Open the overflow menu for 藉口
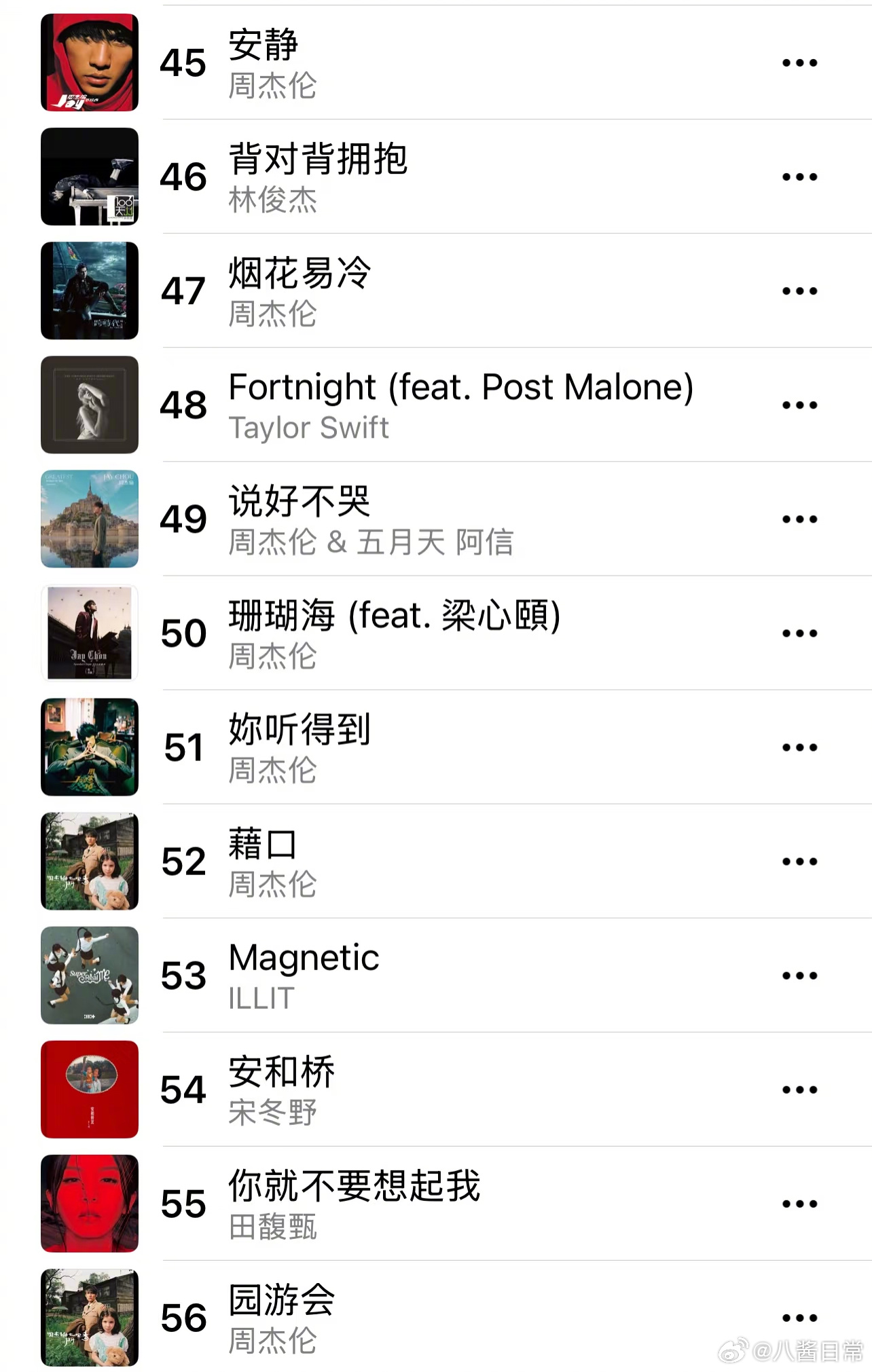The height and width of the screenshot is (1372, 872). pyautogui.click(x=799, y=861)
